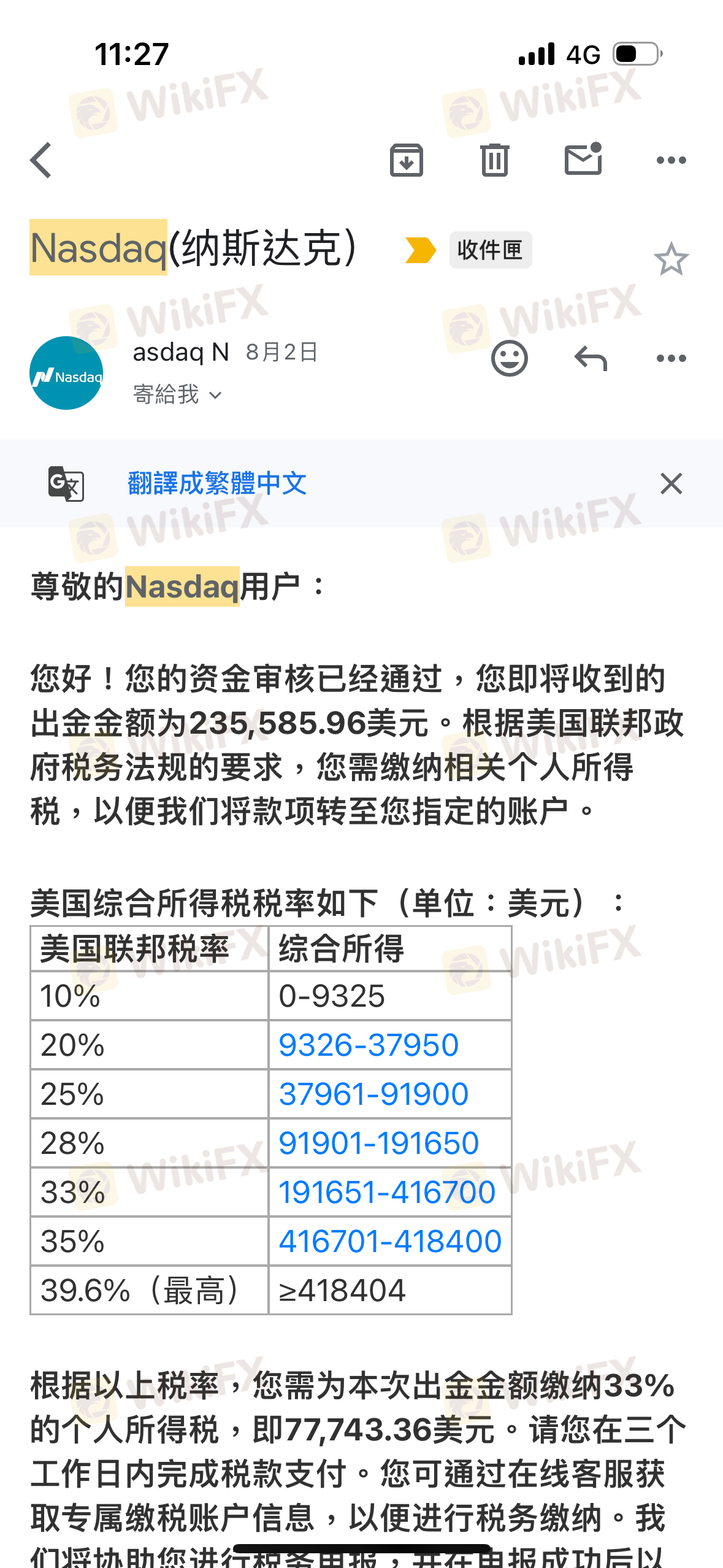Translate the email via 翻譯成繁體中文

217,483
